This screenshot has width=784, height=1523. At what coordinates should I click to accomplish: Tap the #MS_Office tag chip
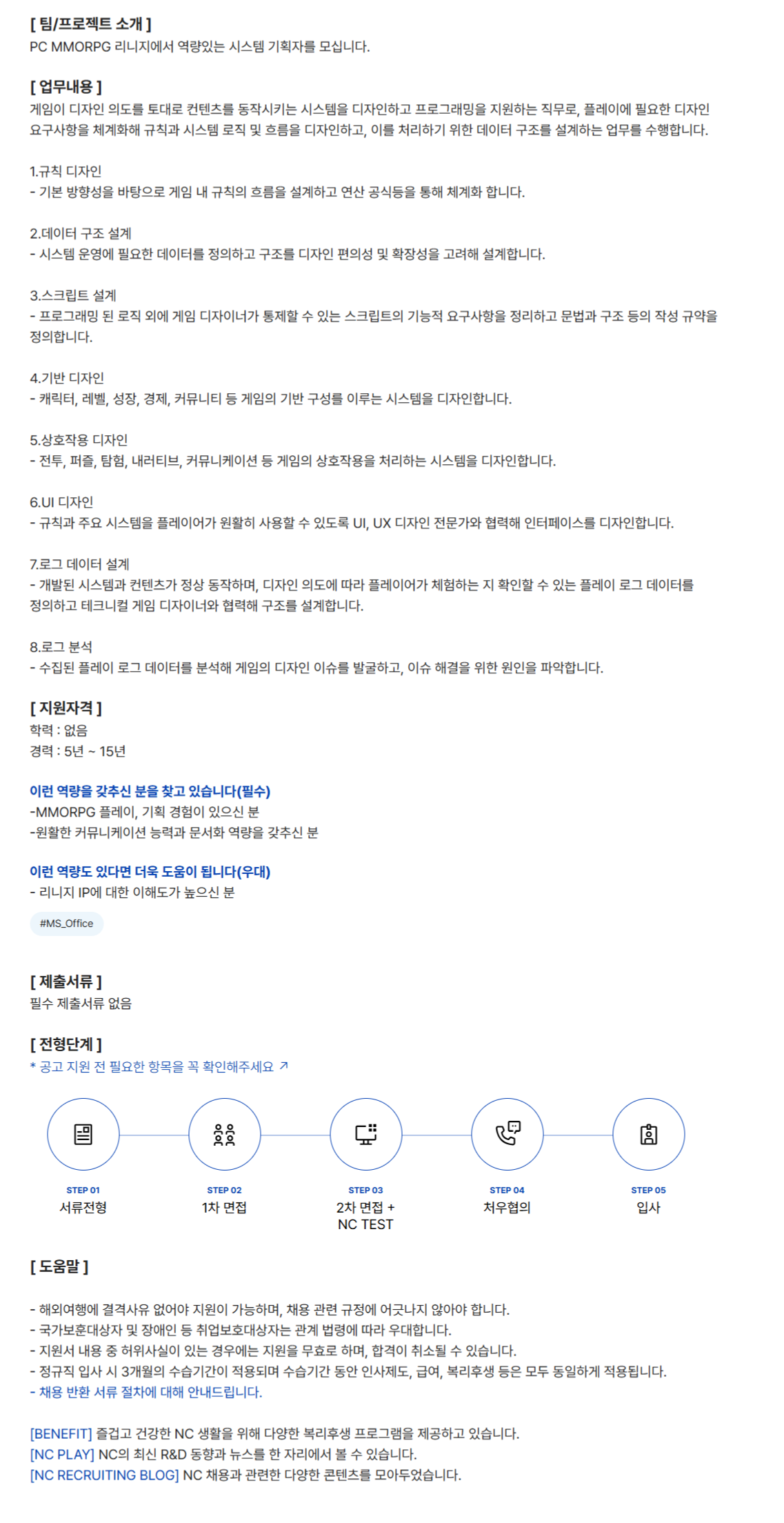tap(66, 923)
